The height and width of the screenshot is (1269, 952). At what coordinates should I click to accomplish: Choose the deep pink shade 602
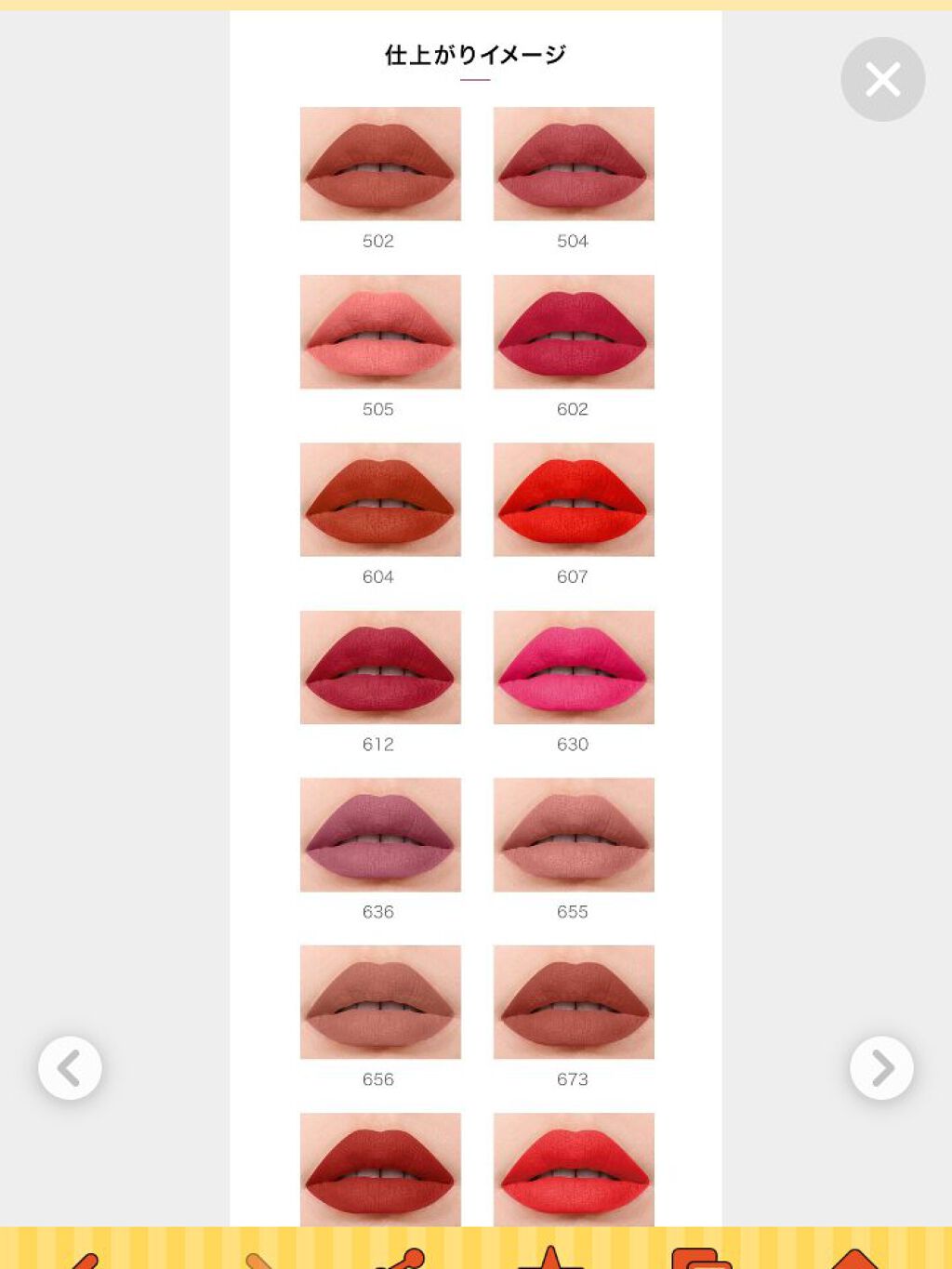574,332
